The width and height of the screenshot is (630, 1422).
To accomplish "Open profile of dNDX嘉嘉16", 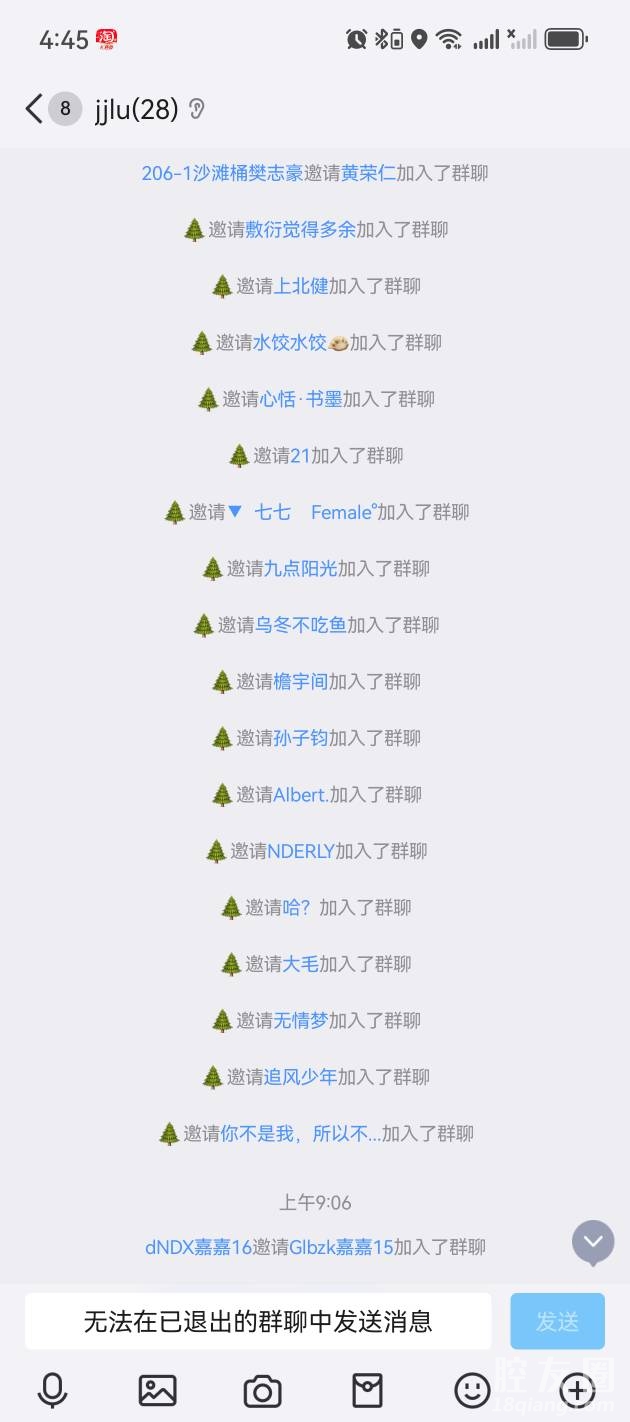I will click(198, 1247).
